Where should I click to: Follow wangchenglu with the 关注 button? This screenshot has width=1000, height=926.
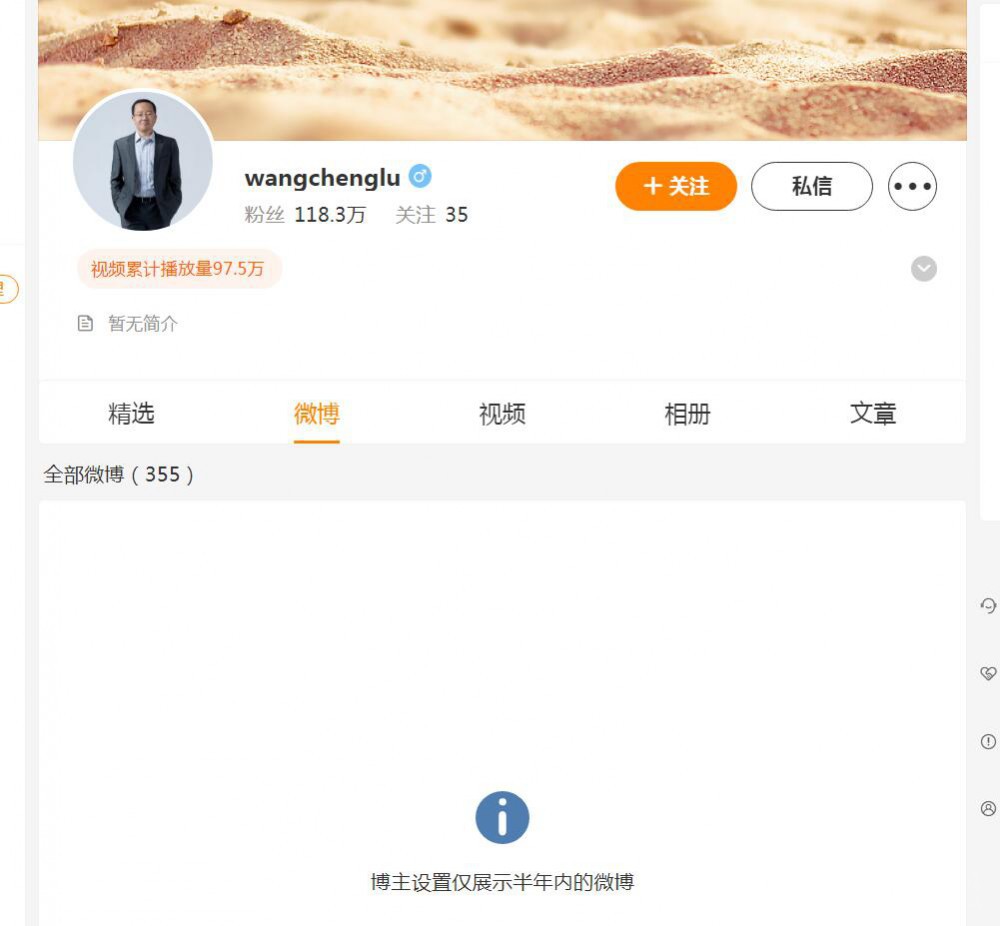click(x=675, y=186)
